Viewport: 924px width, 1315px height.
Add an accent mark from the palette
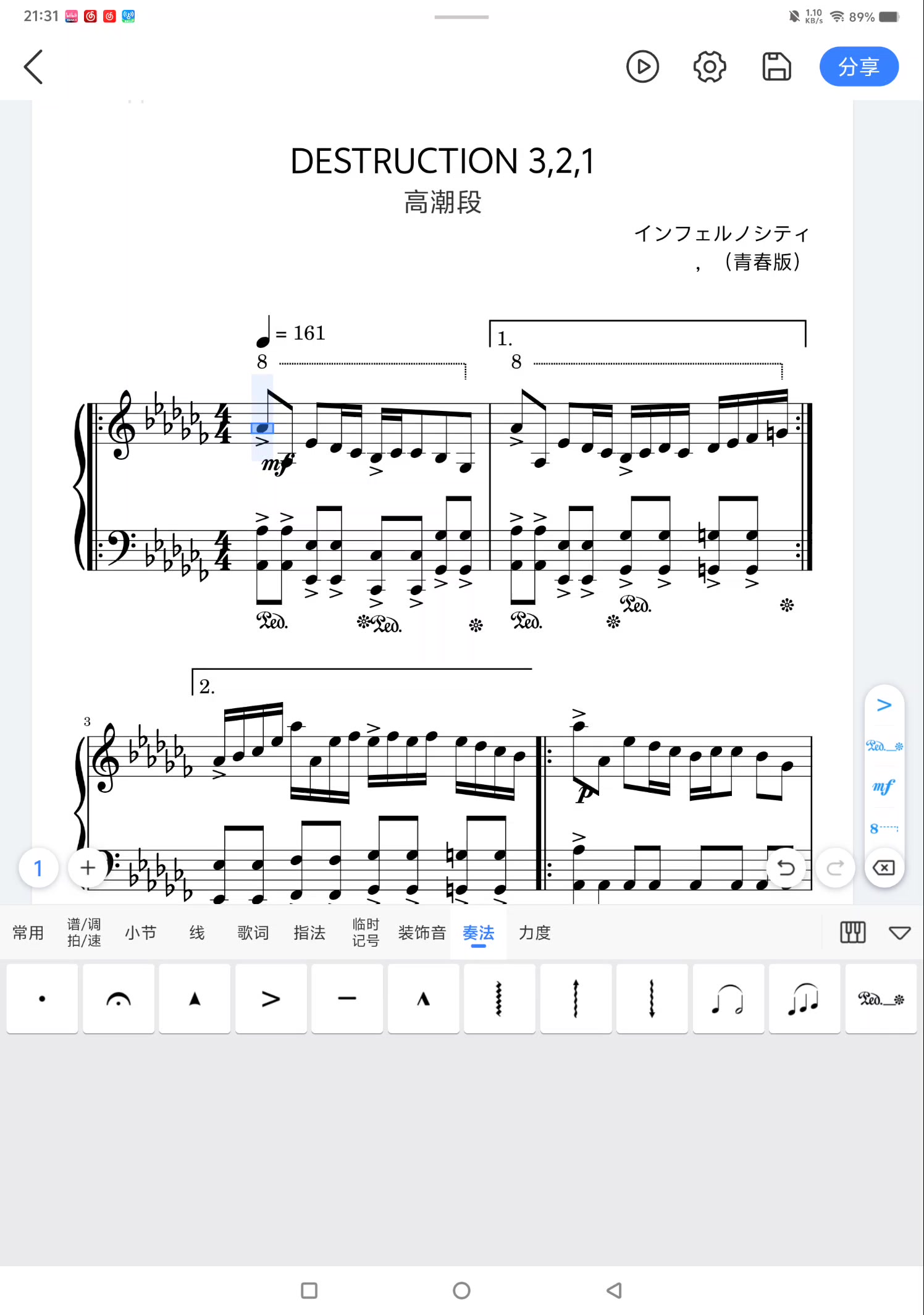(271, 999)
